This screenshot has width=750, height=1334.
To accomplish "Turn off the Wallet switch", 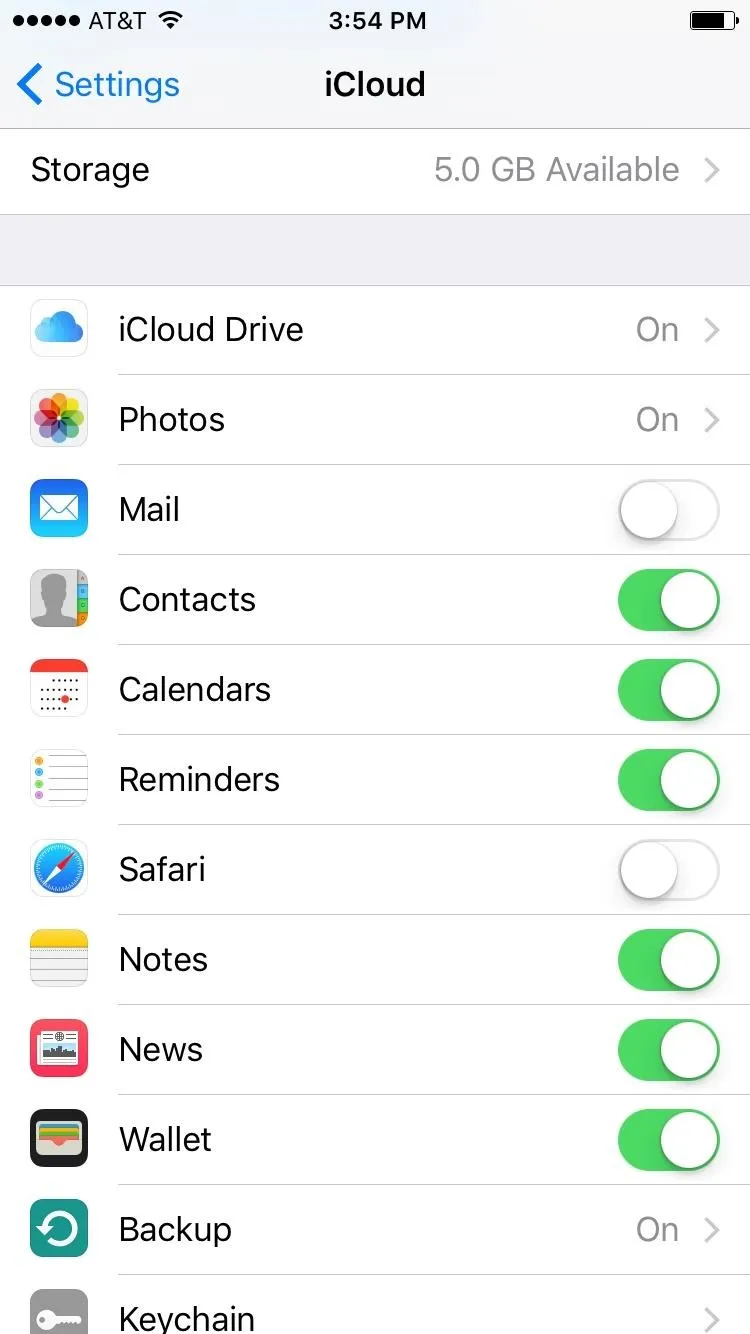I will [668, 1140].
